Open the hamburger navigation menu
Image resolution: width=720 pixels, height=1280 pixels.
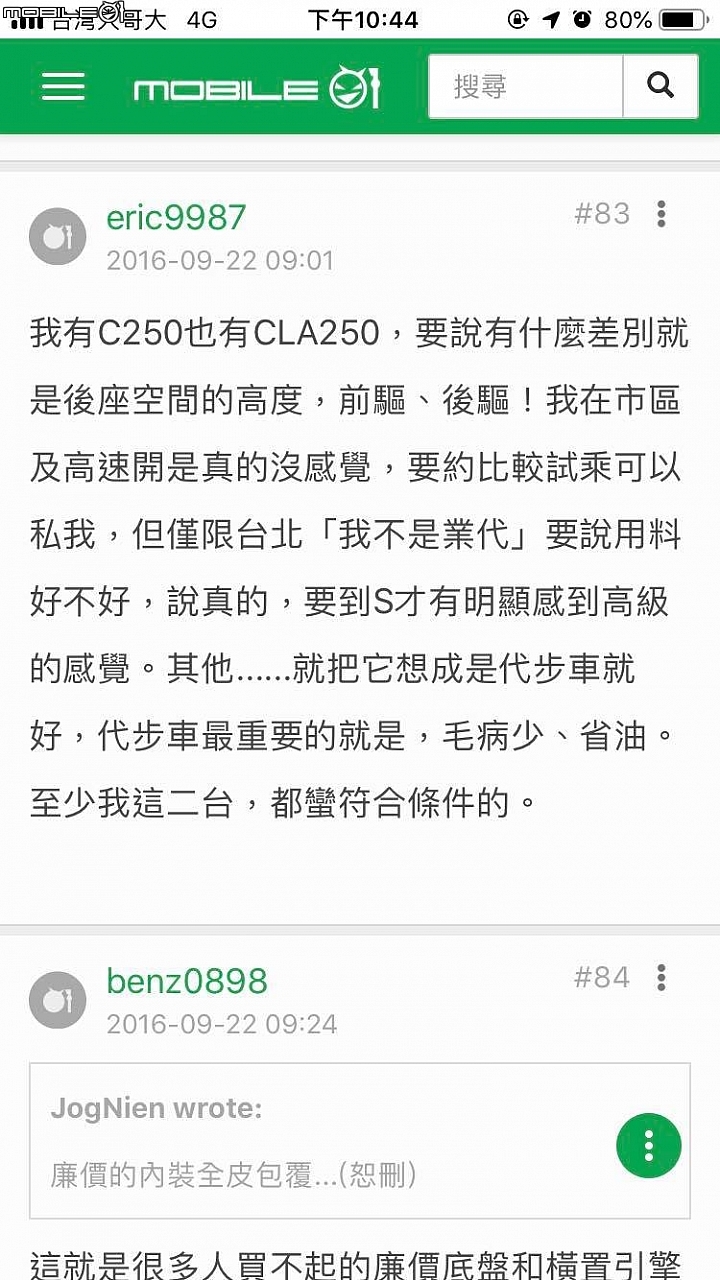[63, 87]
